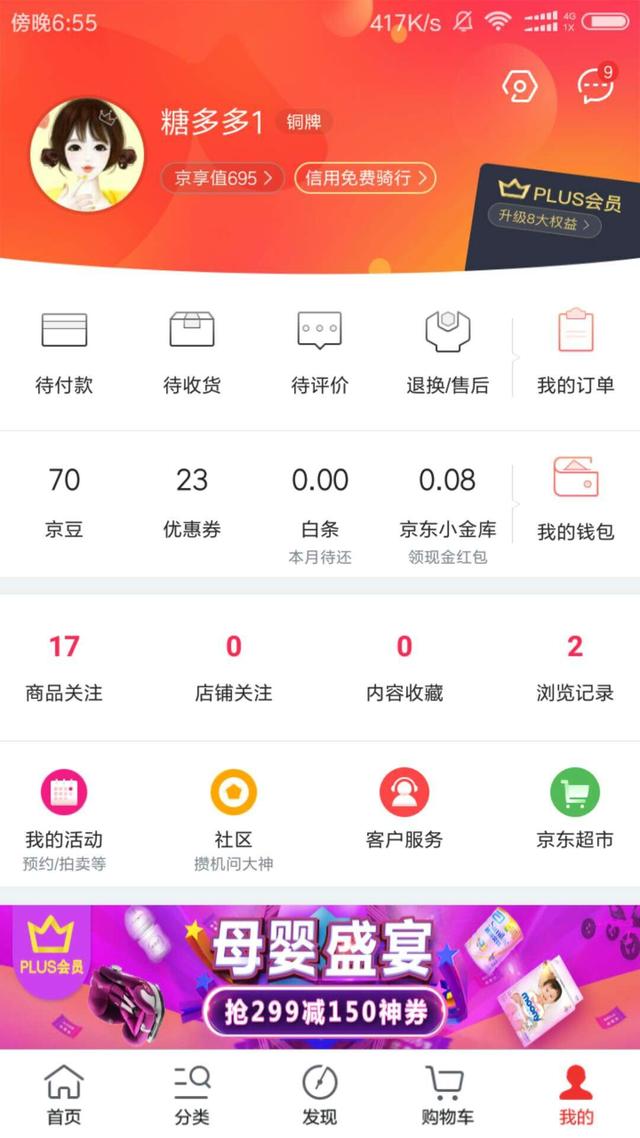Go to 退换/售后 service

click(x=447, y=352)
